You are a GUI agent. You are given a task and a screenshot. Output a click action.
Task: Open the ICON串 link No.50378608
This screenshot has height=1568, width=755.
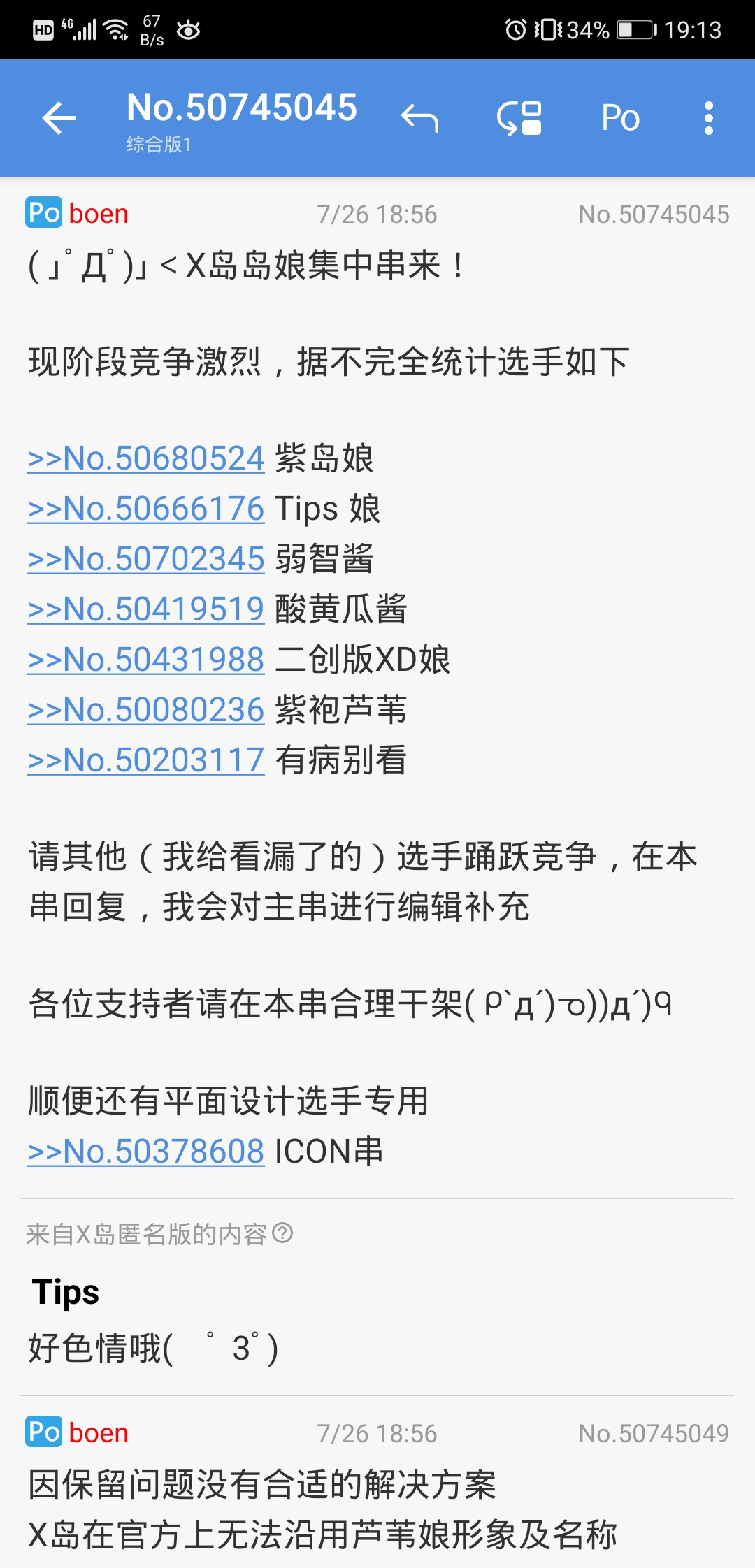coord(146,1152)
